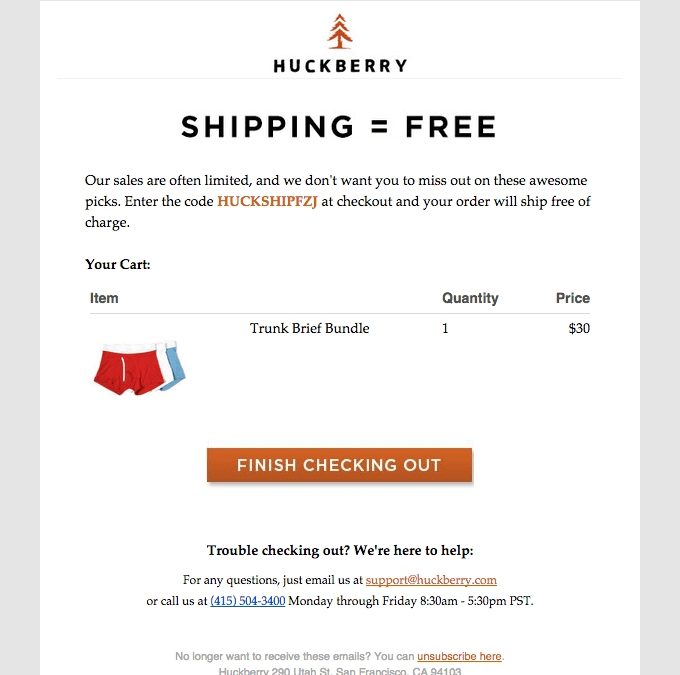Email support@huckberry.com link
The height and width of the screenshot is (675, 680).
[431, 580]
